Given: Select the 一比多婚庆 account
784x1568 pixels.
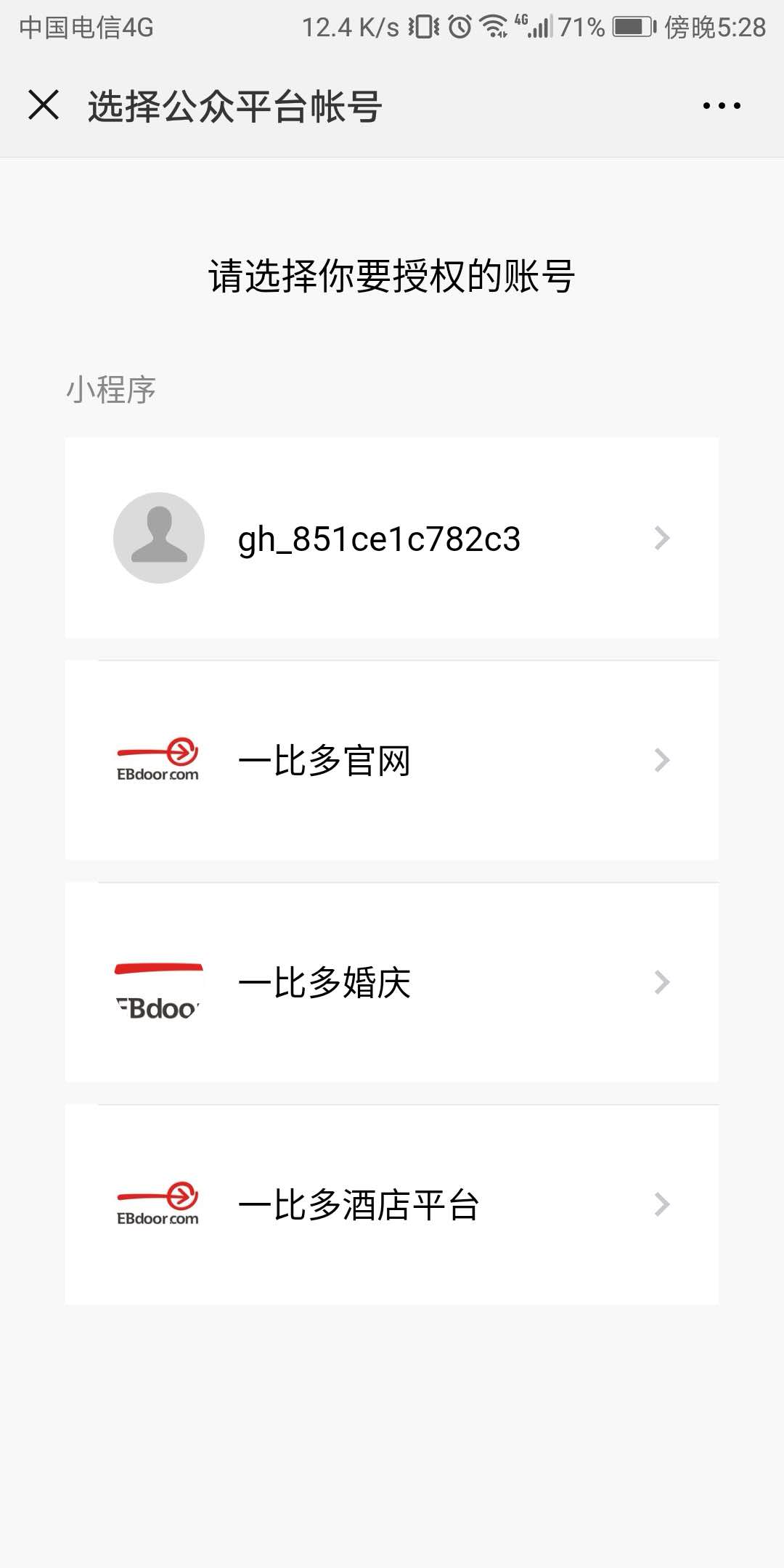Looking at the screenshot, I should click(392, 982).
